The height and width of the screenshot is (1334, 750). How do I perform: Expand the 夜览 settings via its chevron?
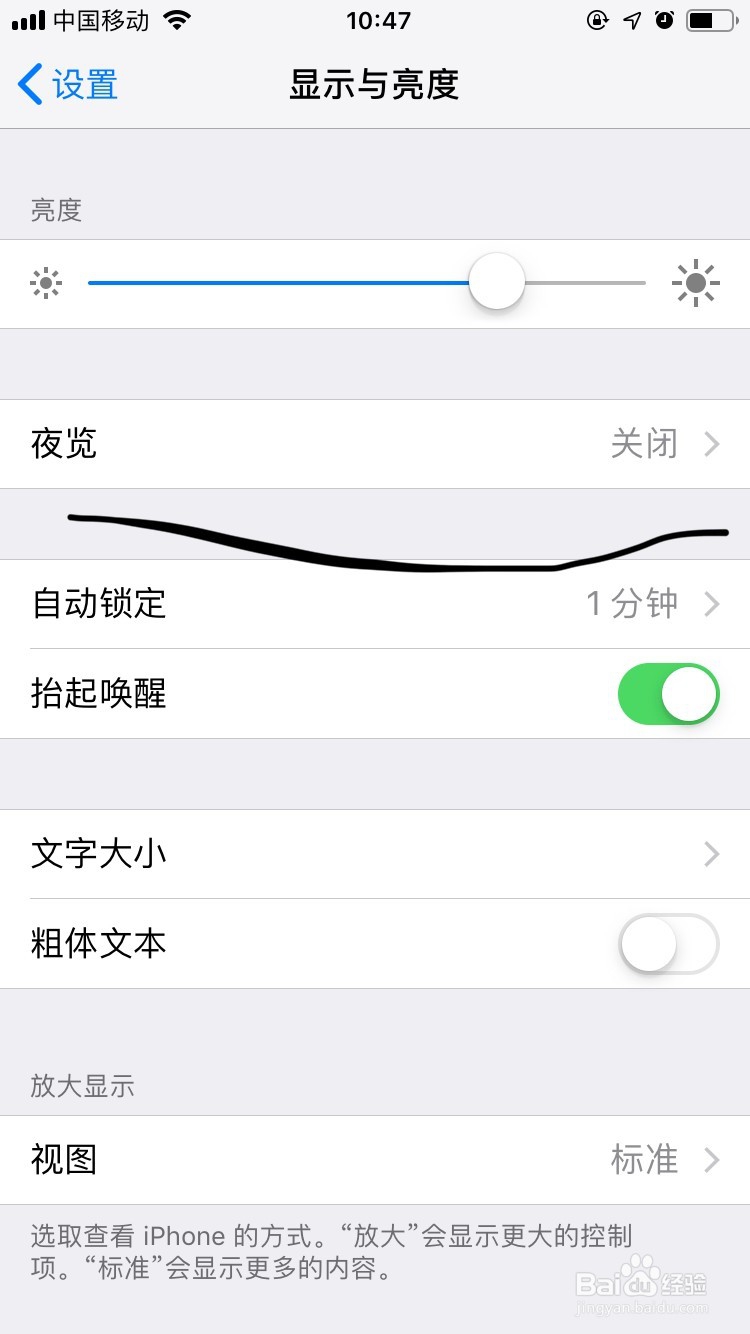coord(712,444)
